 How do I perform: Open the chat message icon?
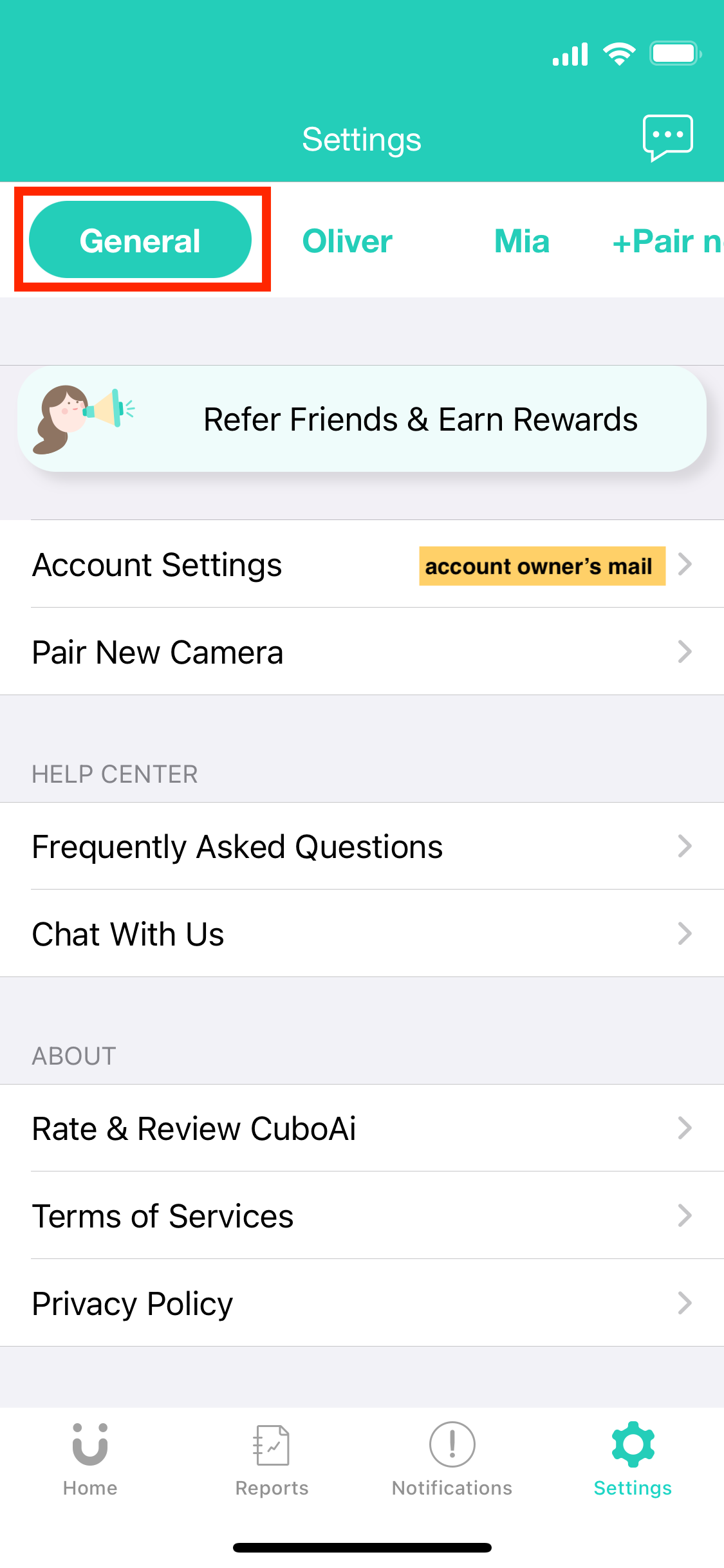[667, 137]
